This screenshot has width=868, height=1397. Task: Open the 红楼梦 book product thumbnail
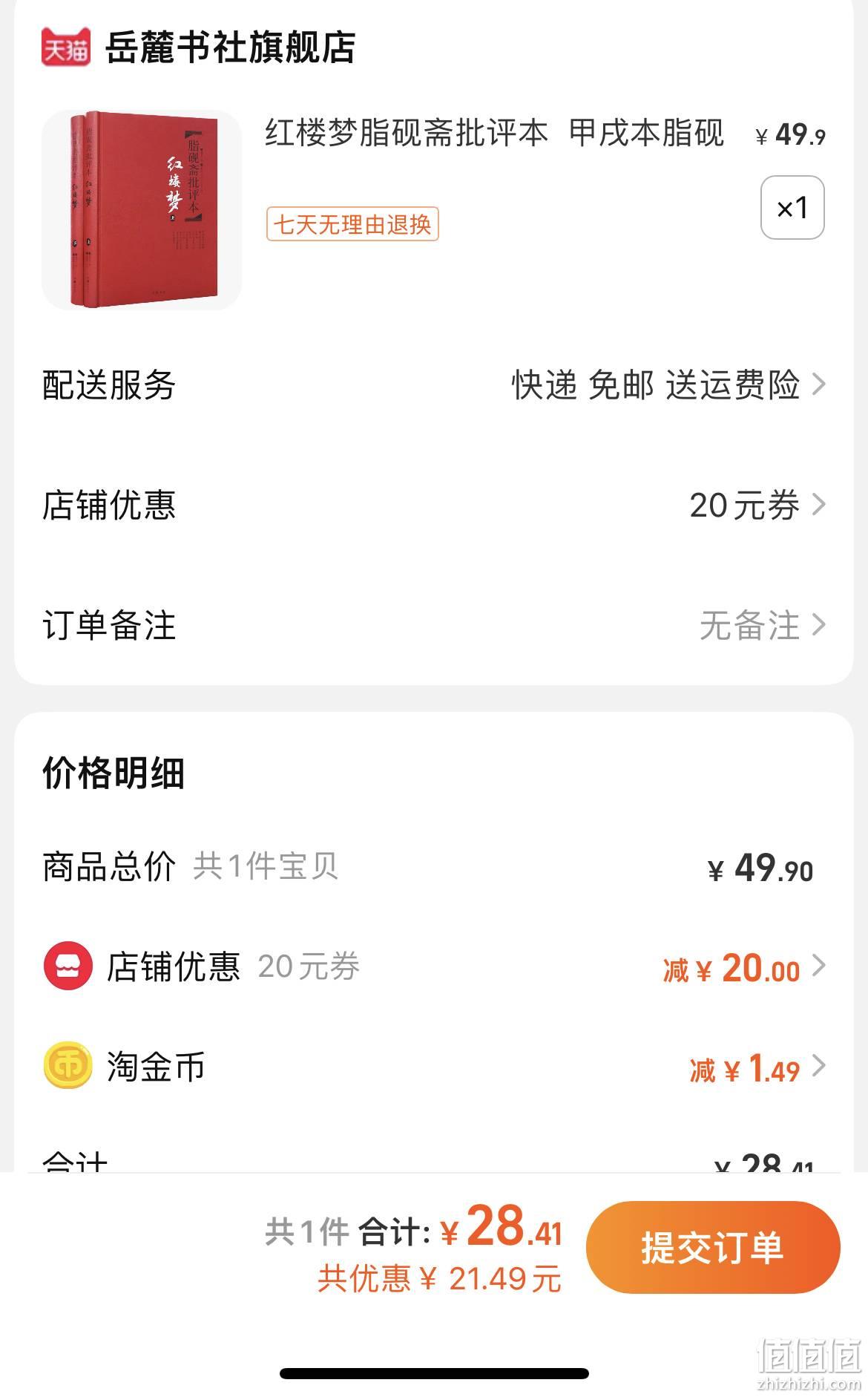tap(142, 210)
